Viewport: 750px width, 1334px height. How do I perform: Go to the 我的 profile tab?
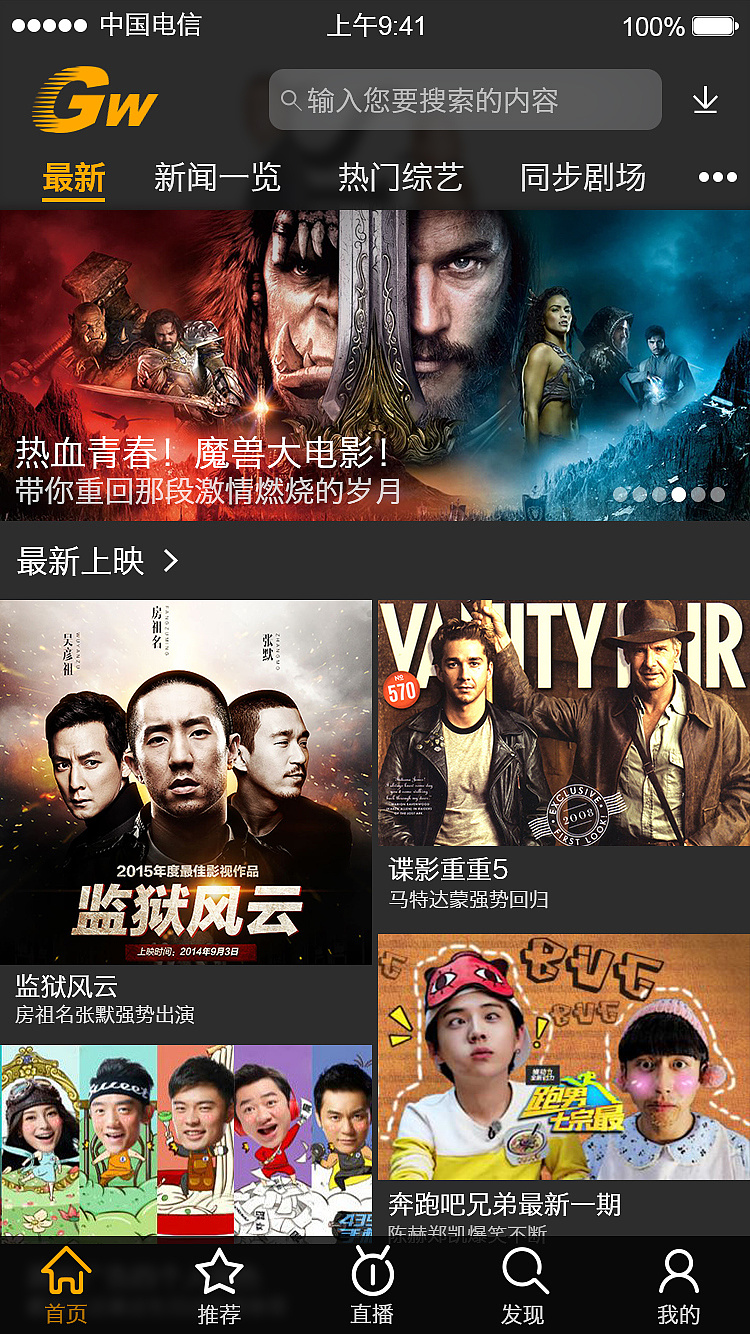click(678, 1286)
